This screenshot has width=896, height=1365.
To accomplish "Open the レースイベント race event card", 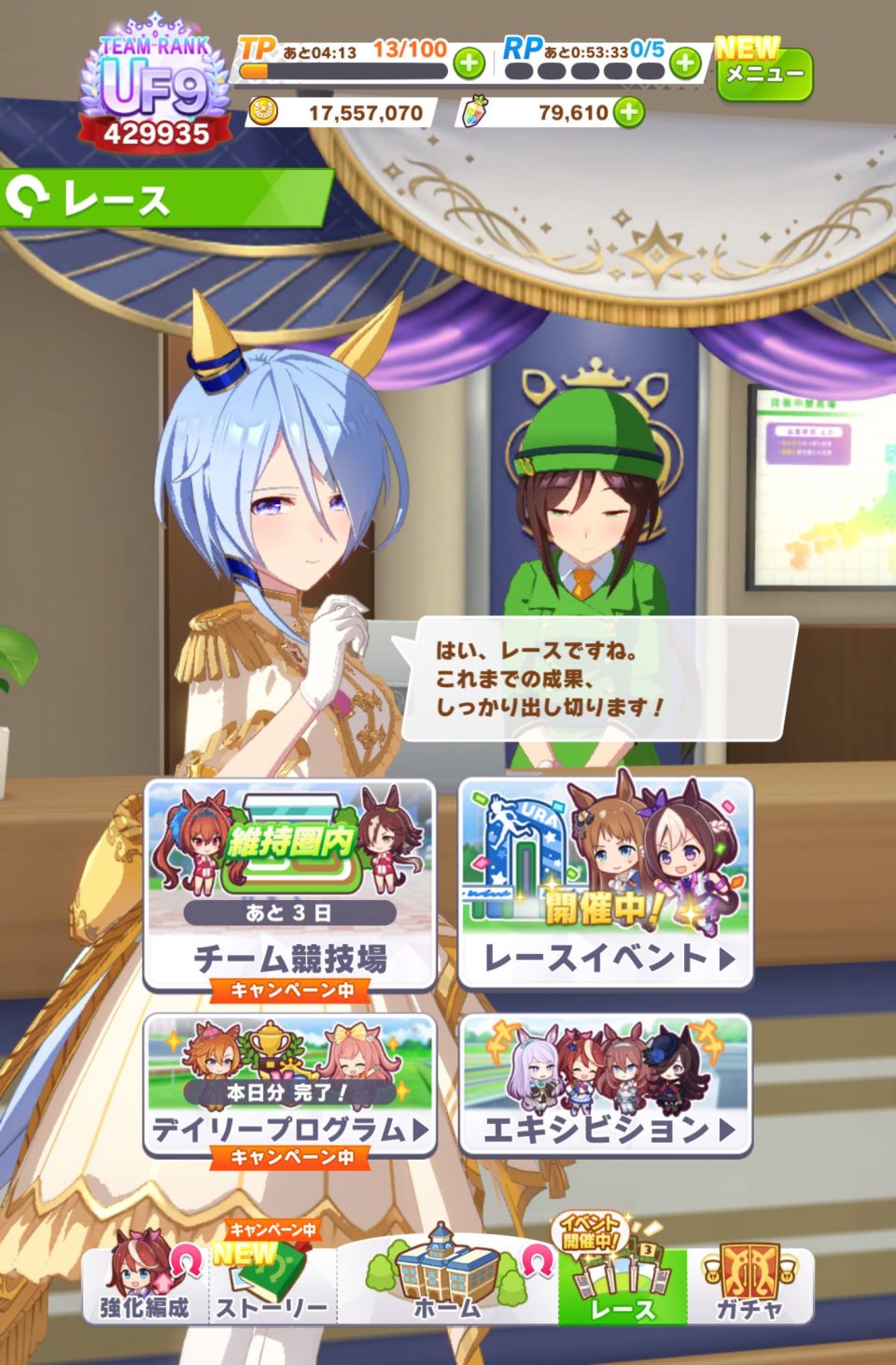I will (605, 882).
